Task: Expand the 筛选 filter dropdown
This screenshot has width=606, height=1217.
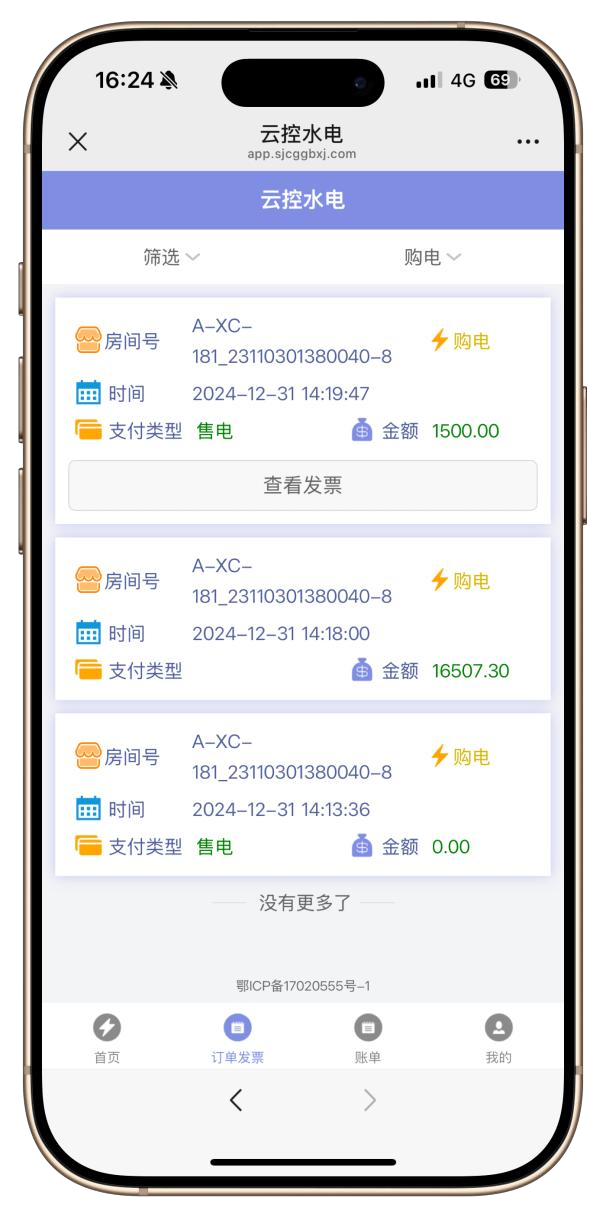Action: point(171,257)
